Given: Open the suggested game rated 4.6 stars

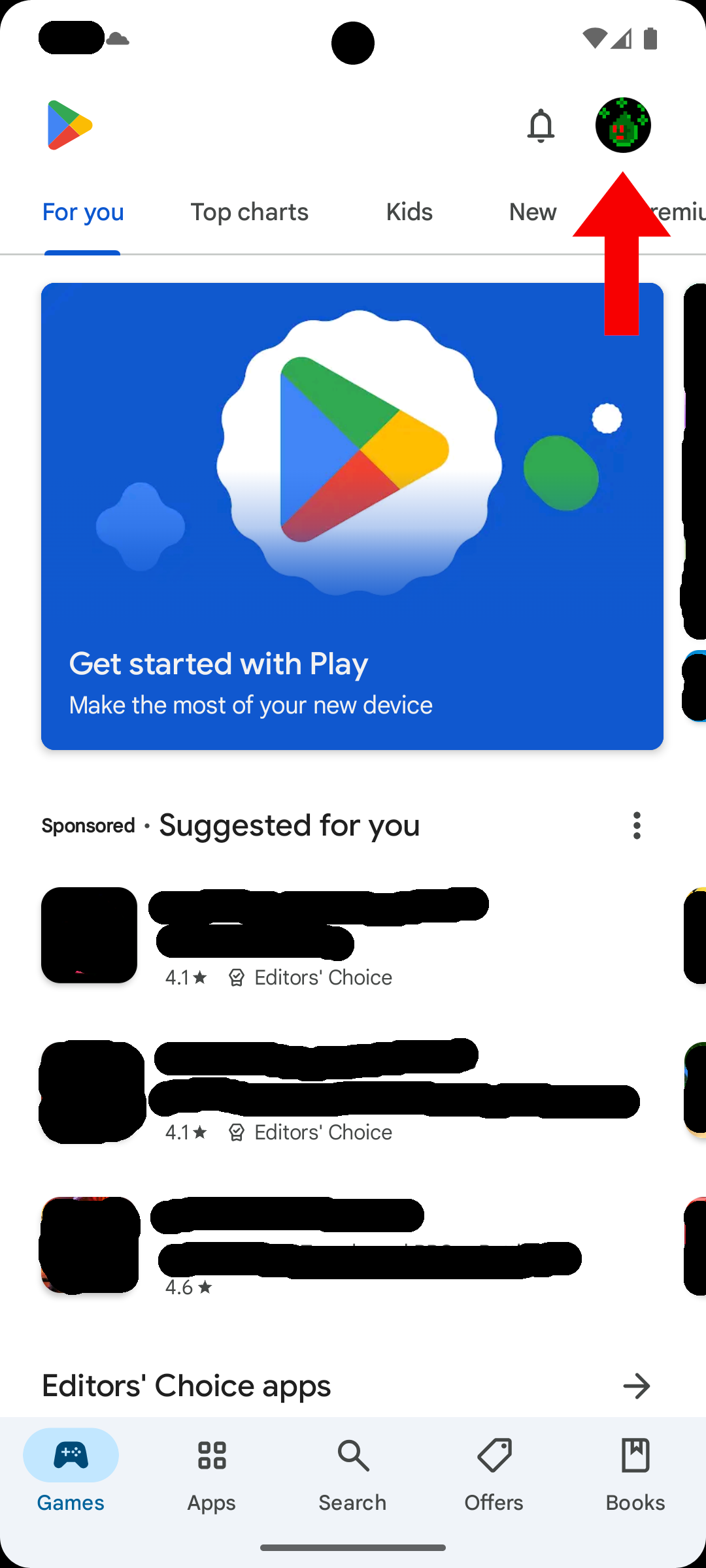Looking at the screenshot, I should 327,1245.
